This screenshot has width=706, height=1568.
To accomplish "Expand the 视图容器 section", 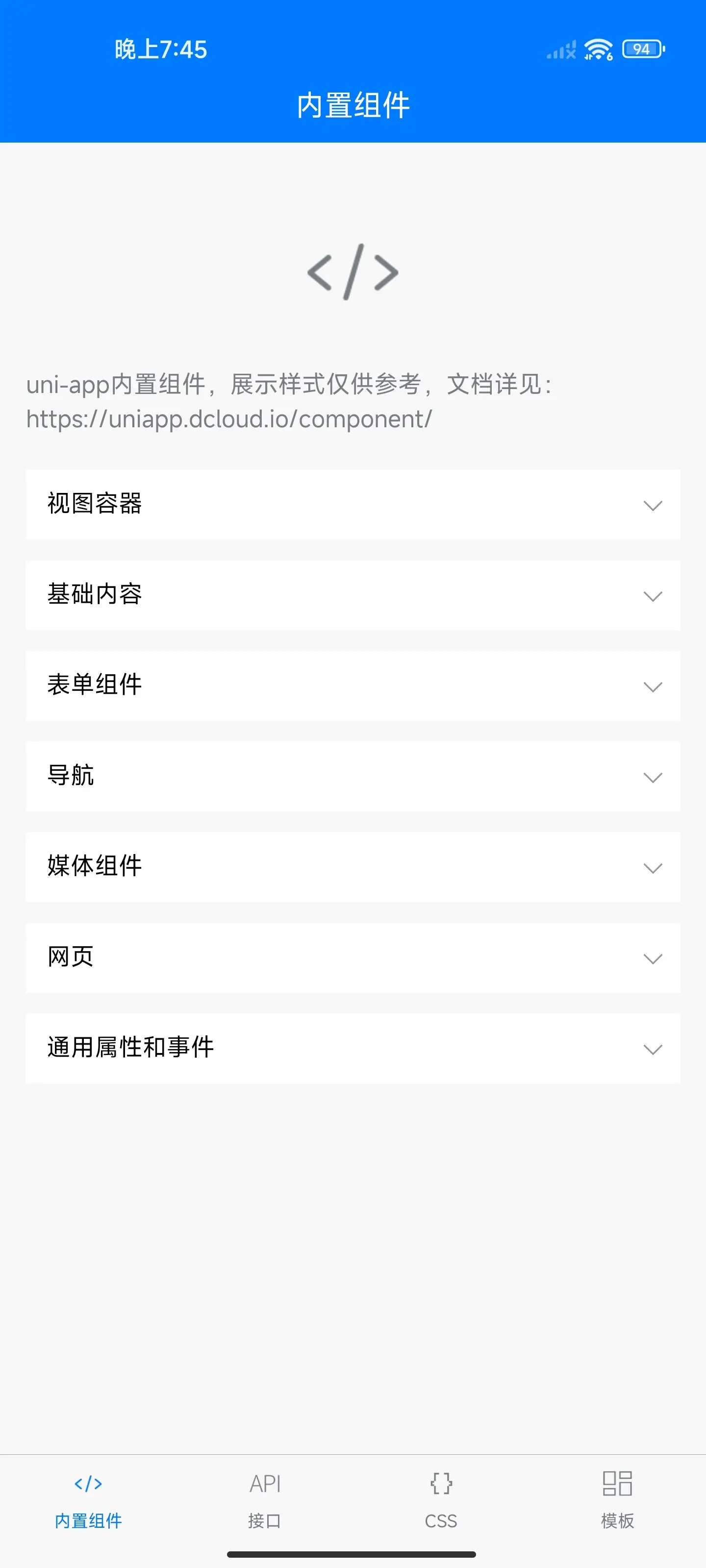I will [x=353, y=504].
